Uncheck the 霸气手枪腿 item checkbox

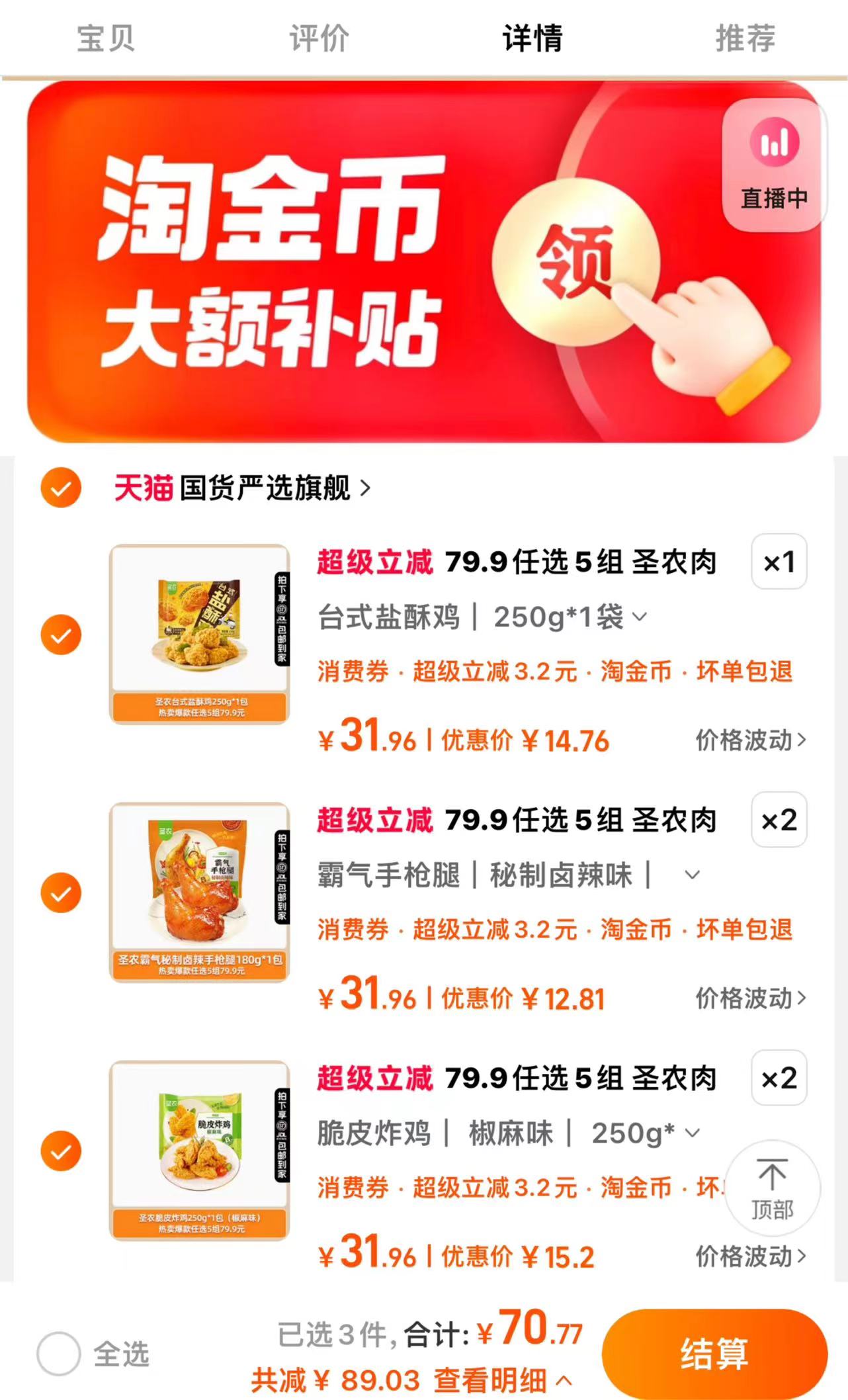pyautogui.click(x=60, y=892)
